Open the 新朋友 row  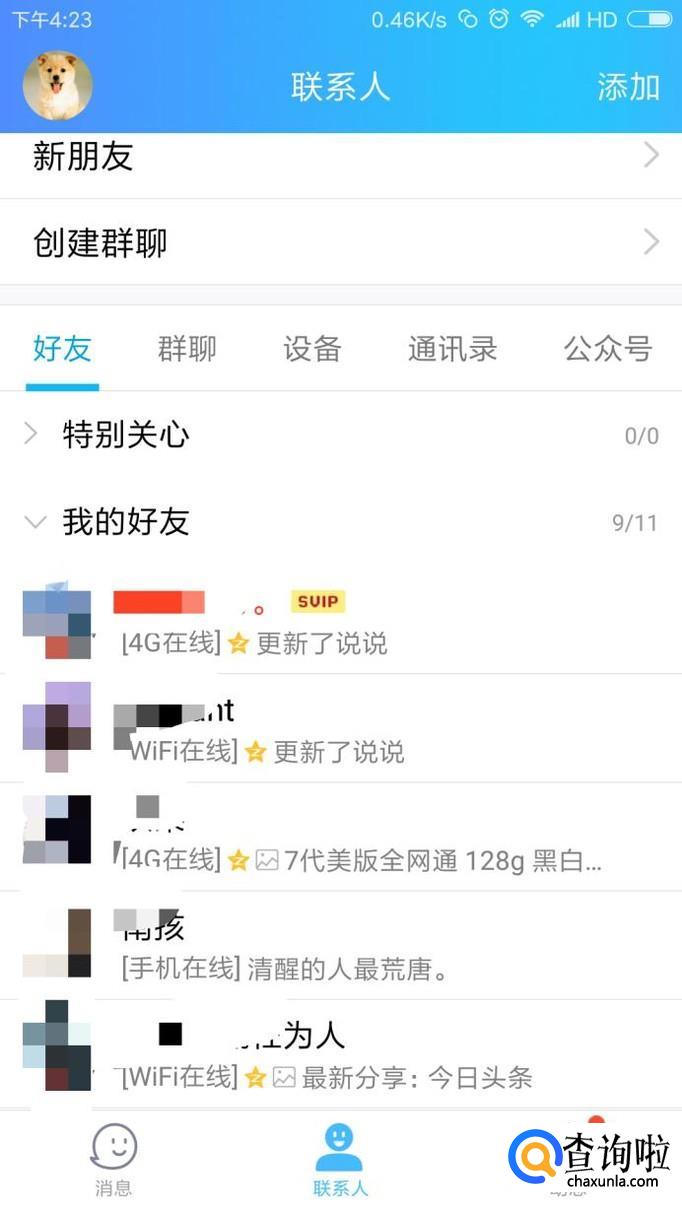click(x=341, y=156)
